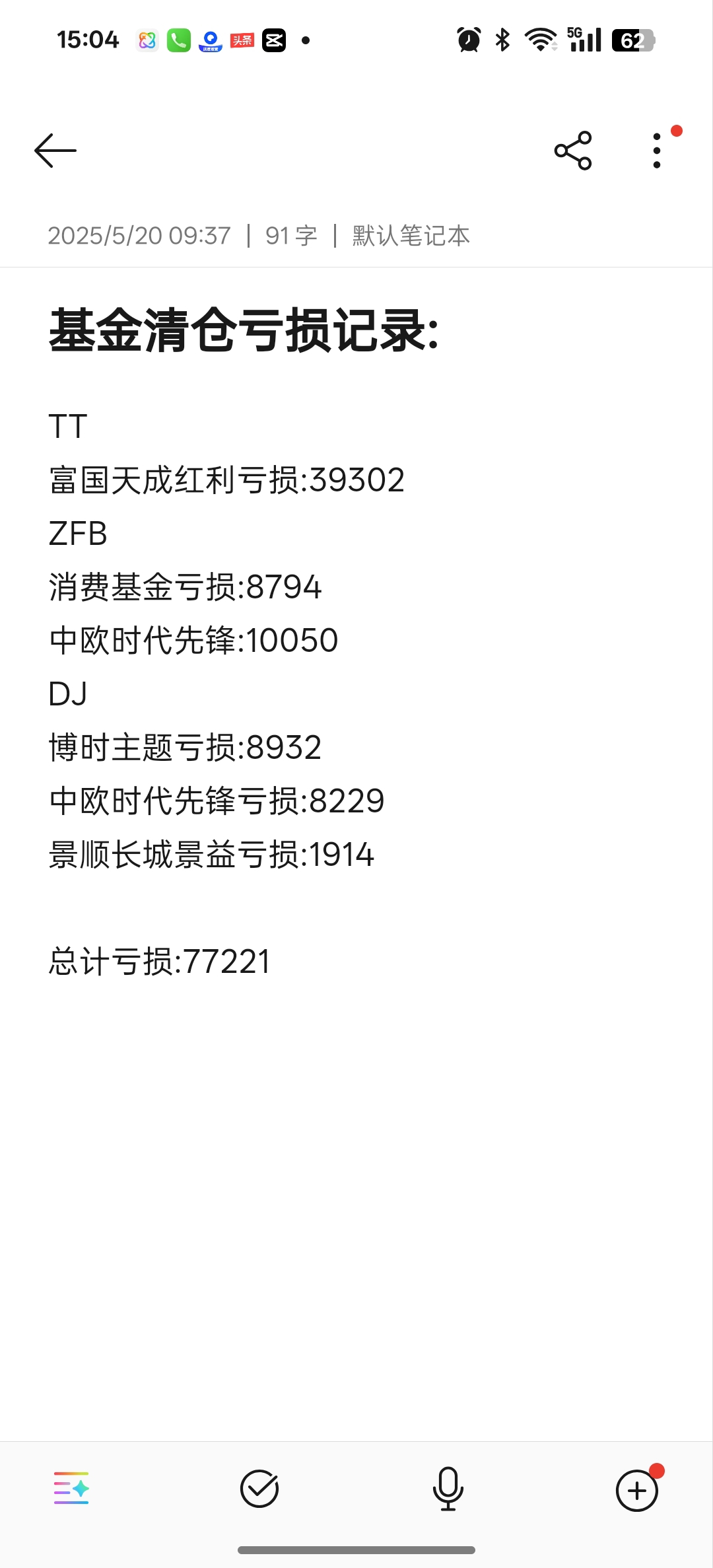Open the AI text formatting tool

[x=71, y=1488]
